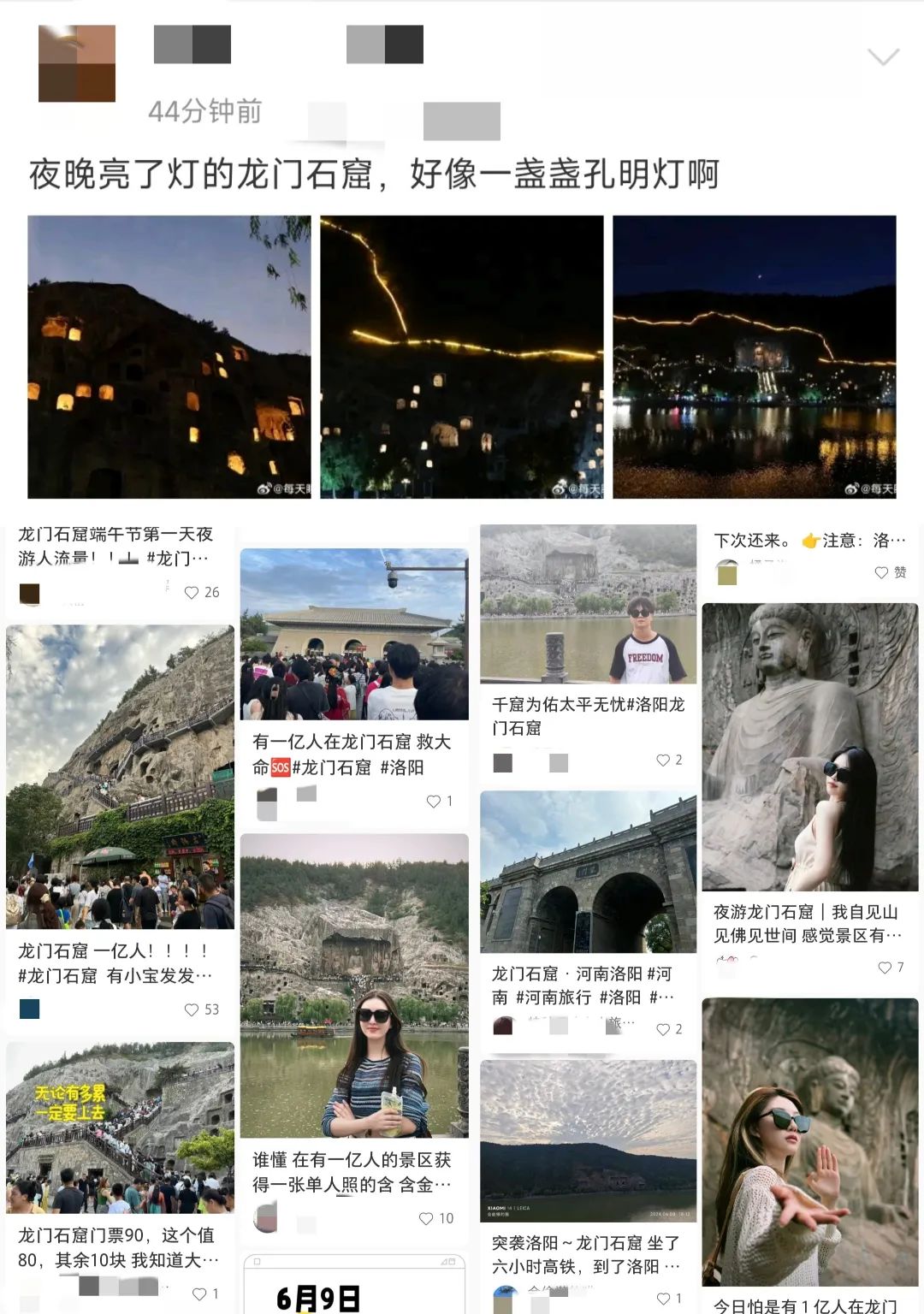Viewport: 924px width, 1314px height.
Task: Open the note "夜游龙门石窟｜我自见山"
Action: pos(809,747)
